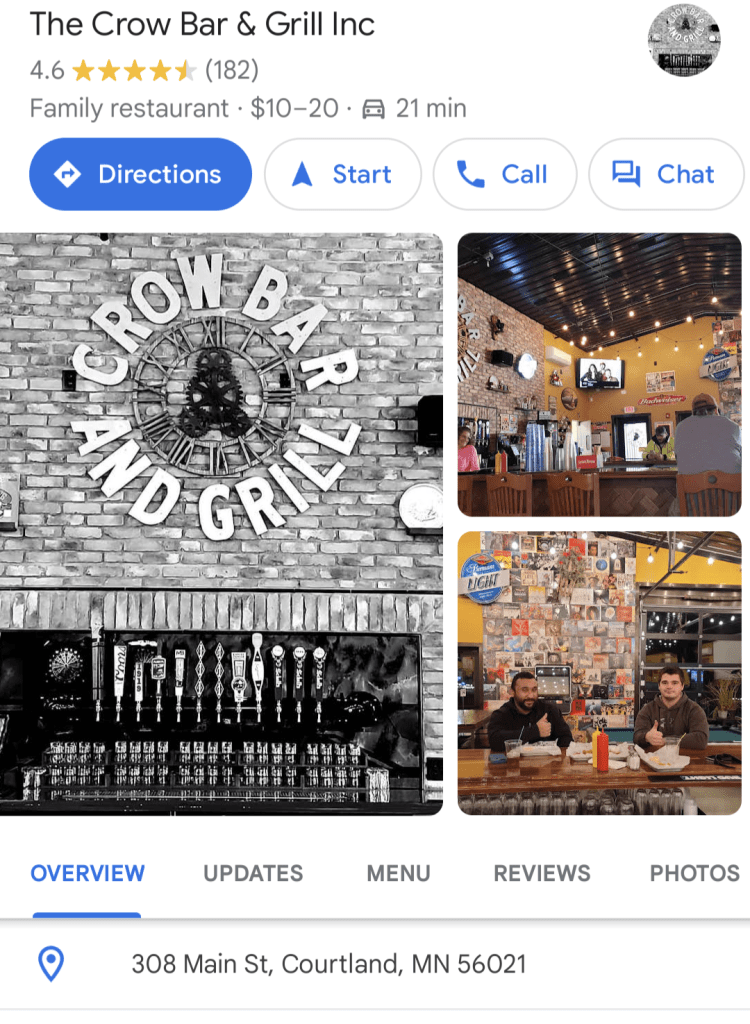Tap the round business profile picture
750x1024 pixels.
(685, 41)
